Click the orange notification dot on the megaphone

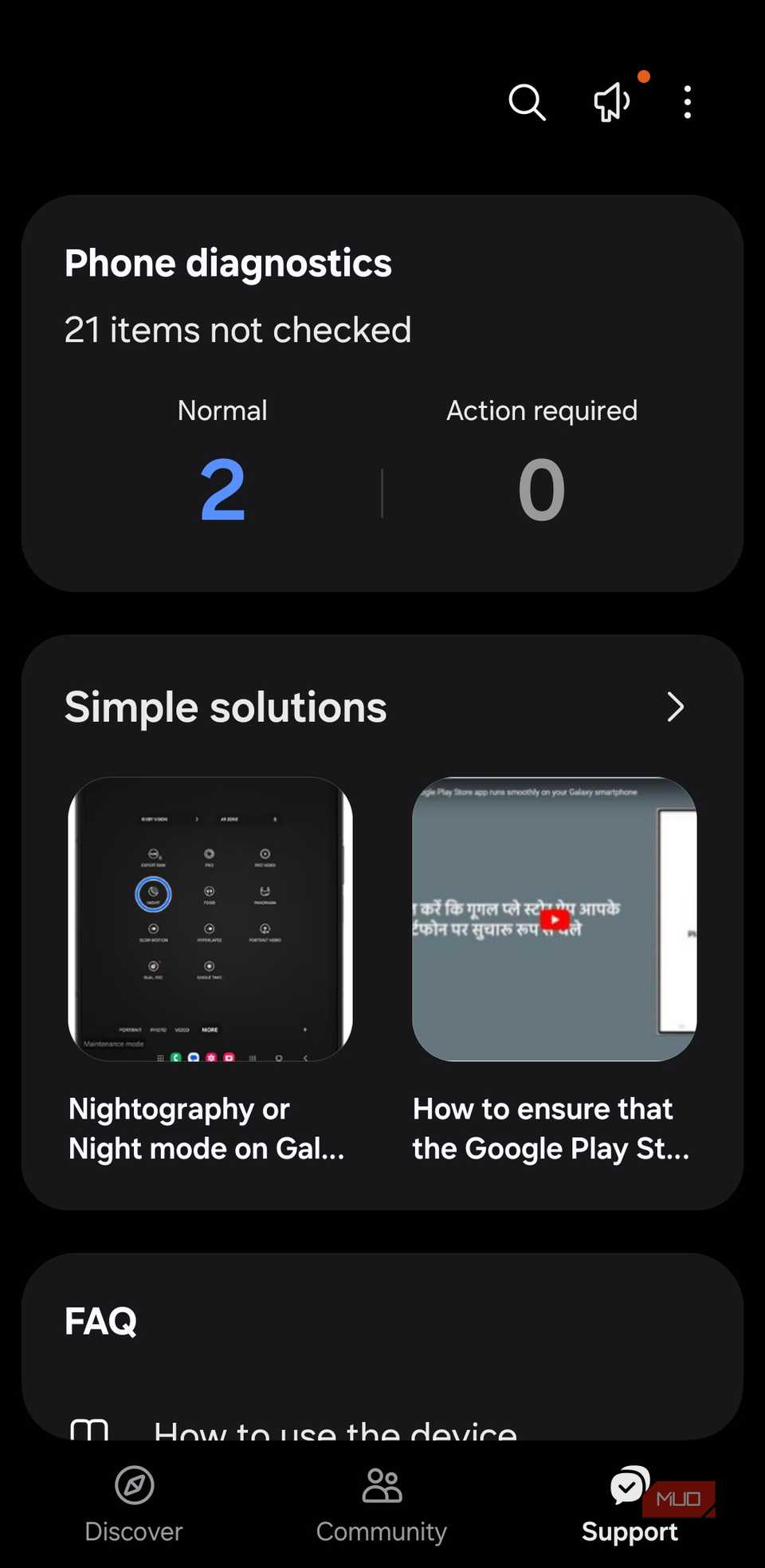click(644, 76)
